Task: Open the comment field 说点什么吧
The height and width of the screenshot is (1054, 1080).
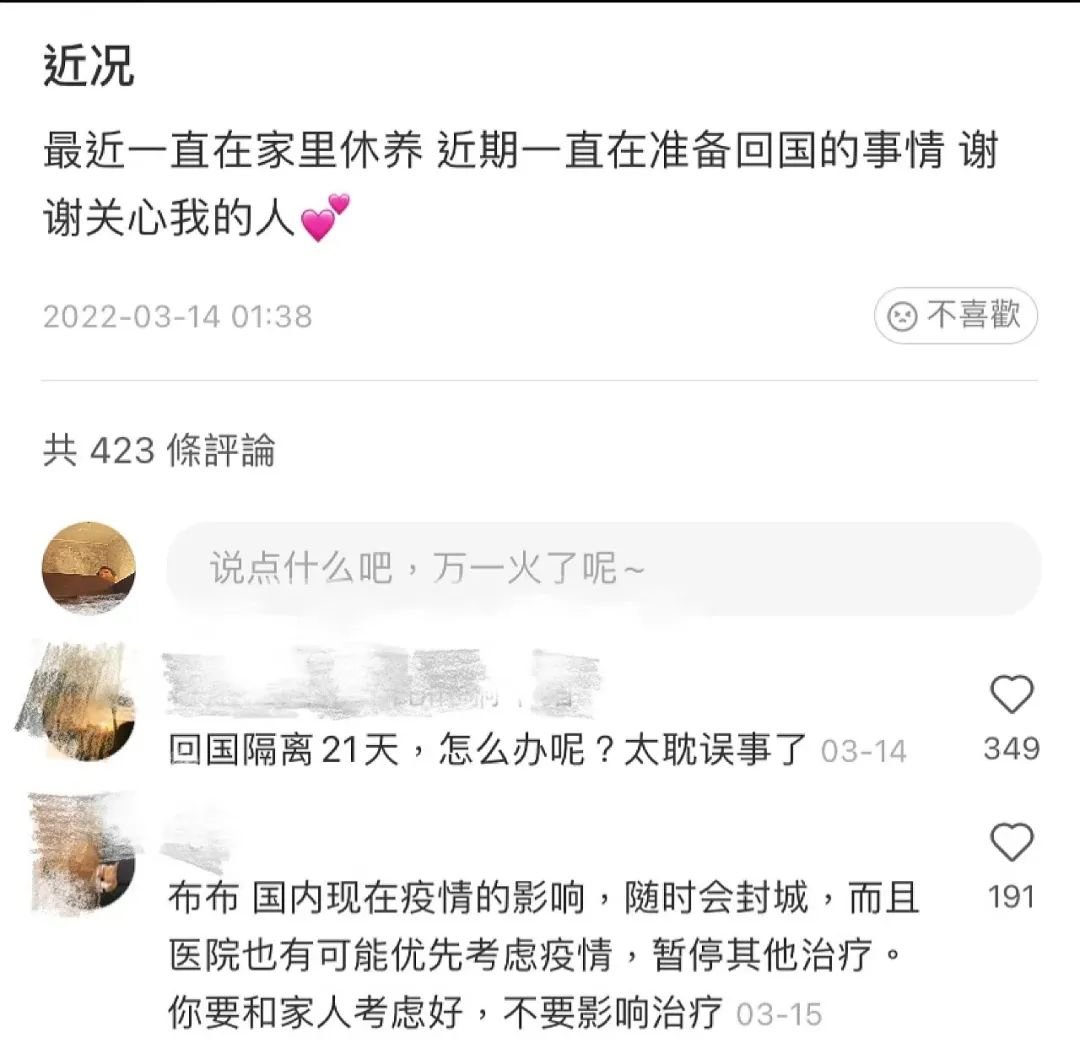Action: (x=603, y=569)
